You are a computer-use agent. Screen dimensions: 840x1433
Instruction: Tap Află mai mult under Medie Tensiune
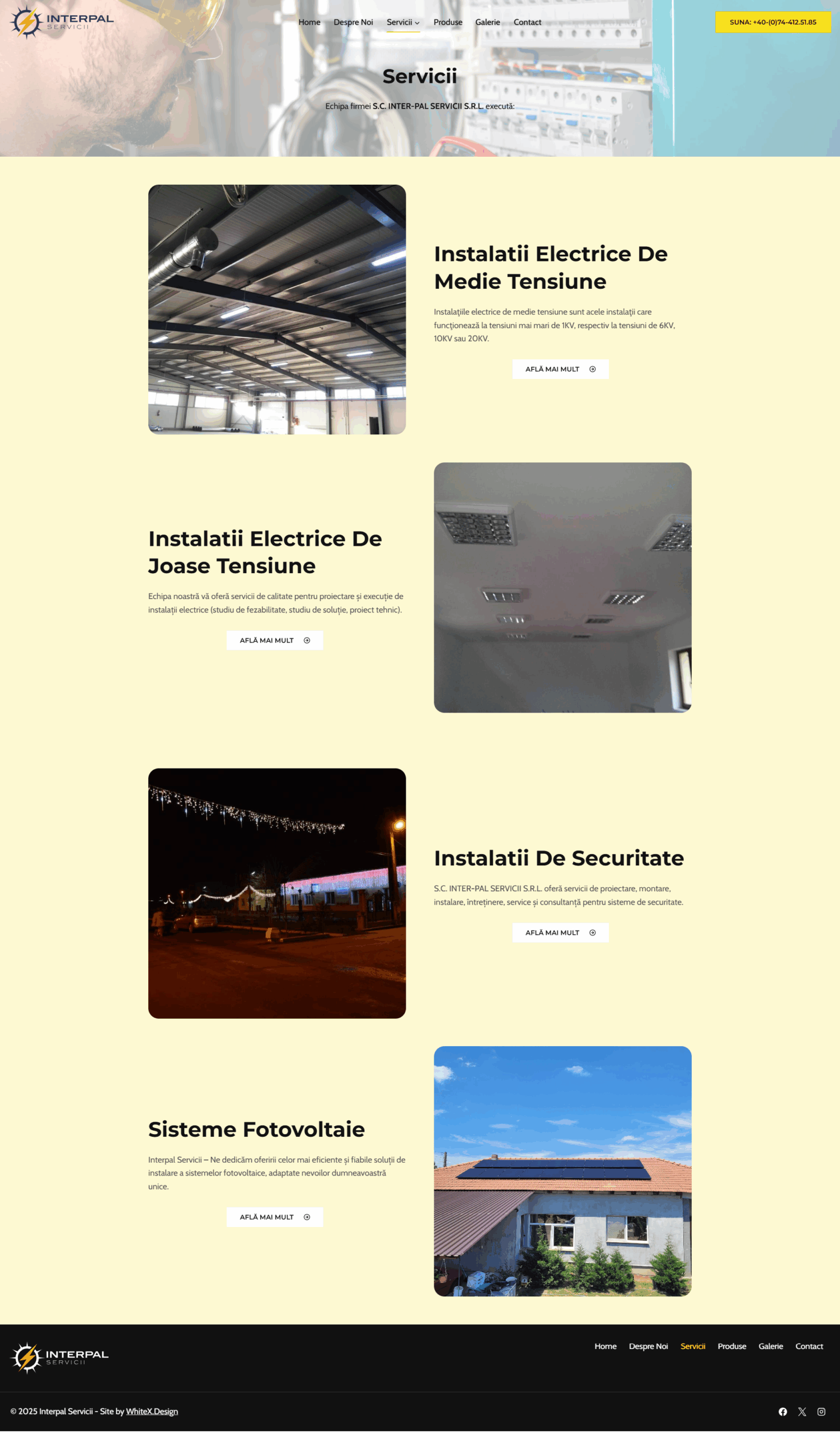tap(560, 369)
